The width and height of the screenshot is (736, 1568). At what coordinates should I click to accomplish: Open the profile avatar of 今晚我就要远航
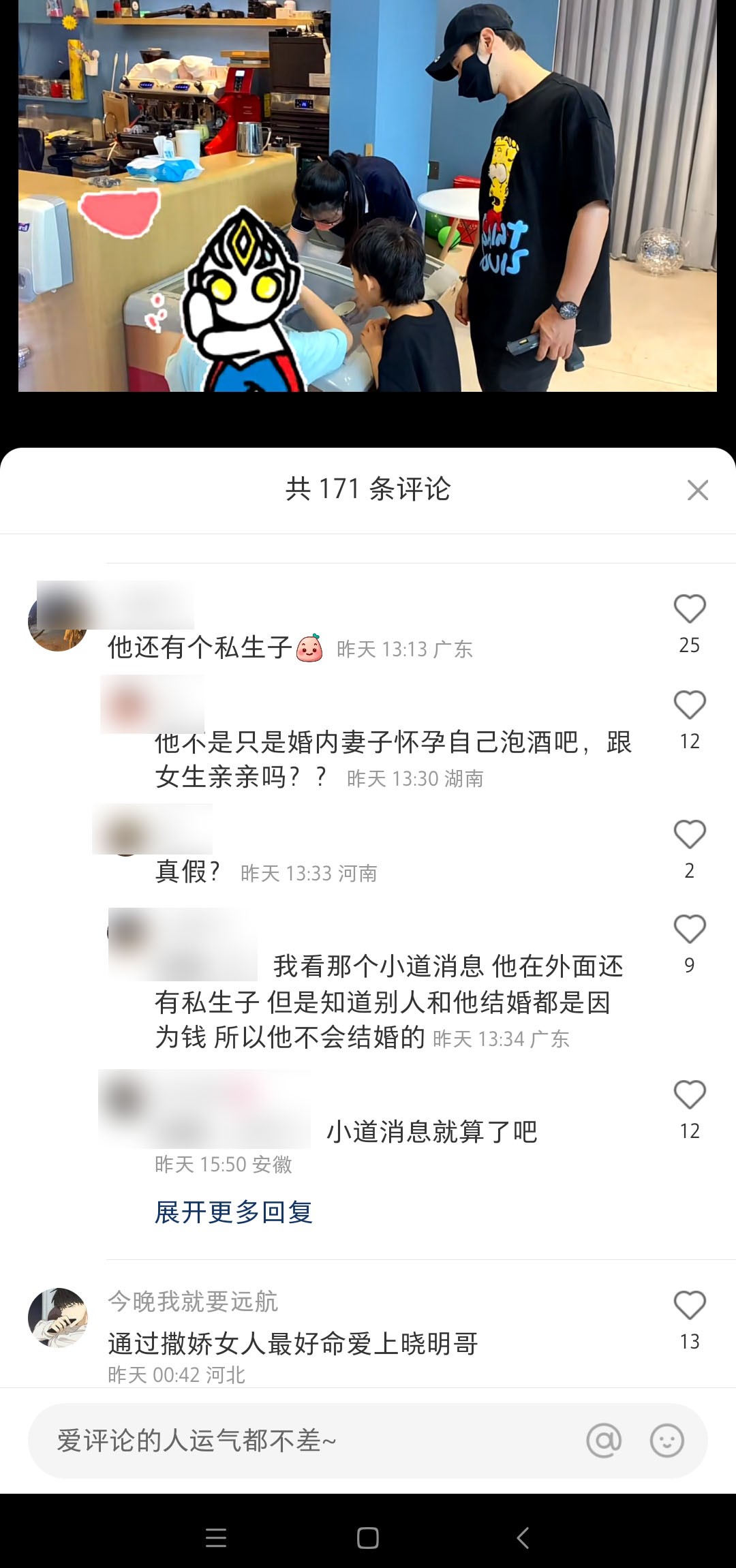pos(58,1317)
